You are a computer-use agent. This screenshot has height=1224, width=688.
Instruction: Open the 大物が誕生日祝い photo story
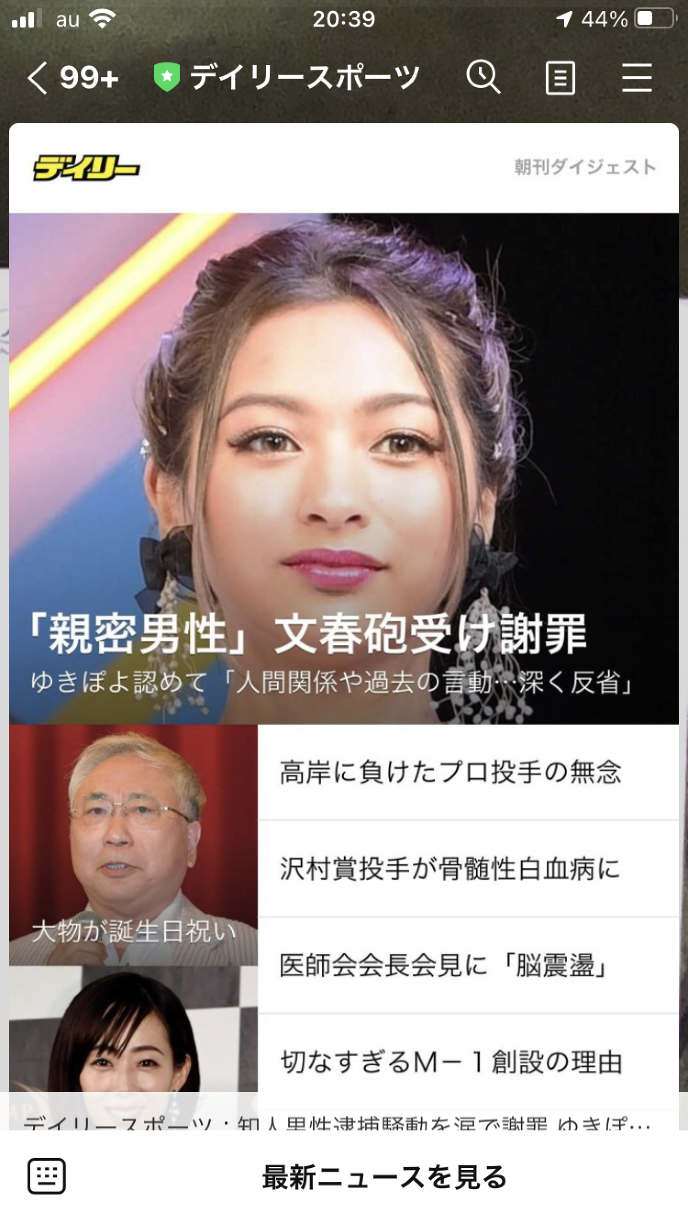coord(133,845)
